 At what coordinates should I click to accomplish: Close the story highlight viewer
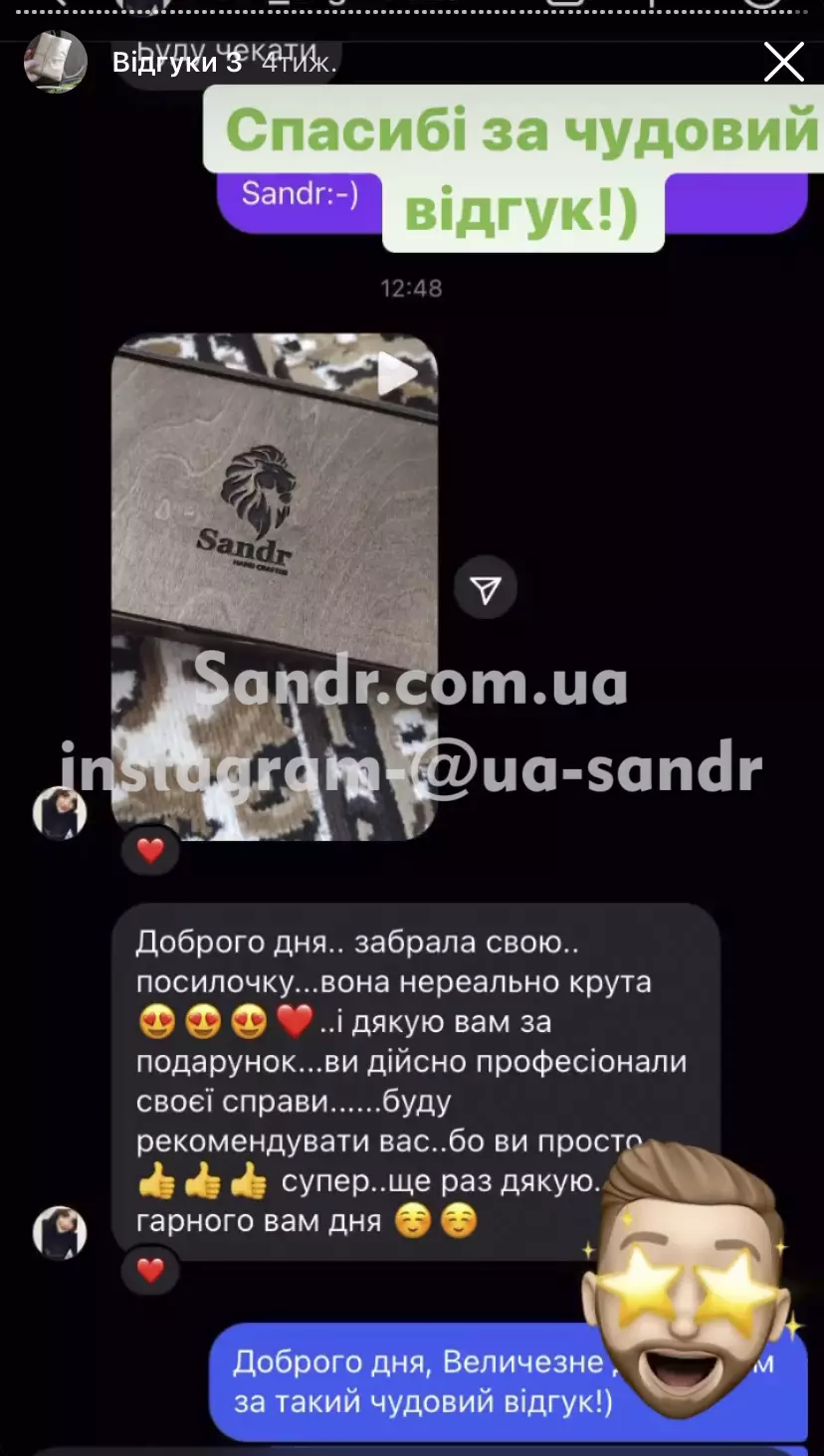click(x=783, y=63)
